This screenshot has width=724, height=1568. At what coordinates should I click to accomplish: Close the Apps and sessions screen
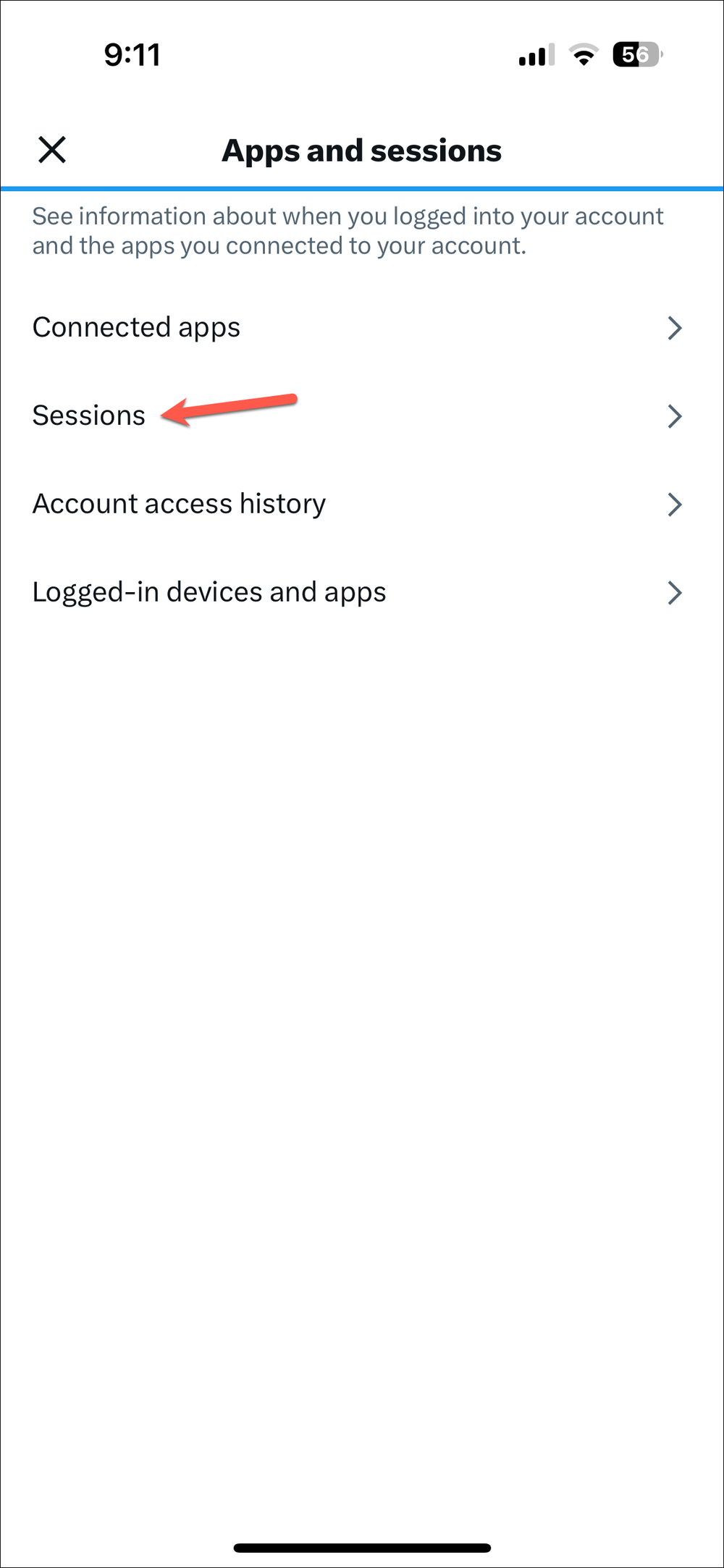tap(53, 151)
